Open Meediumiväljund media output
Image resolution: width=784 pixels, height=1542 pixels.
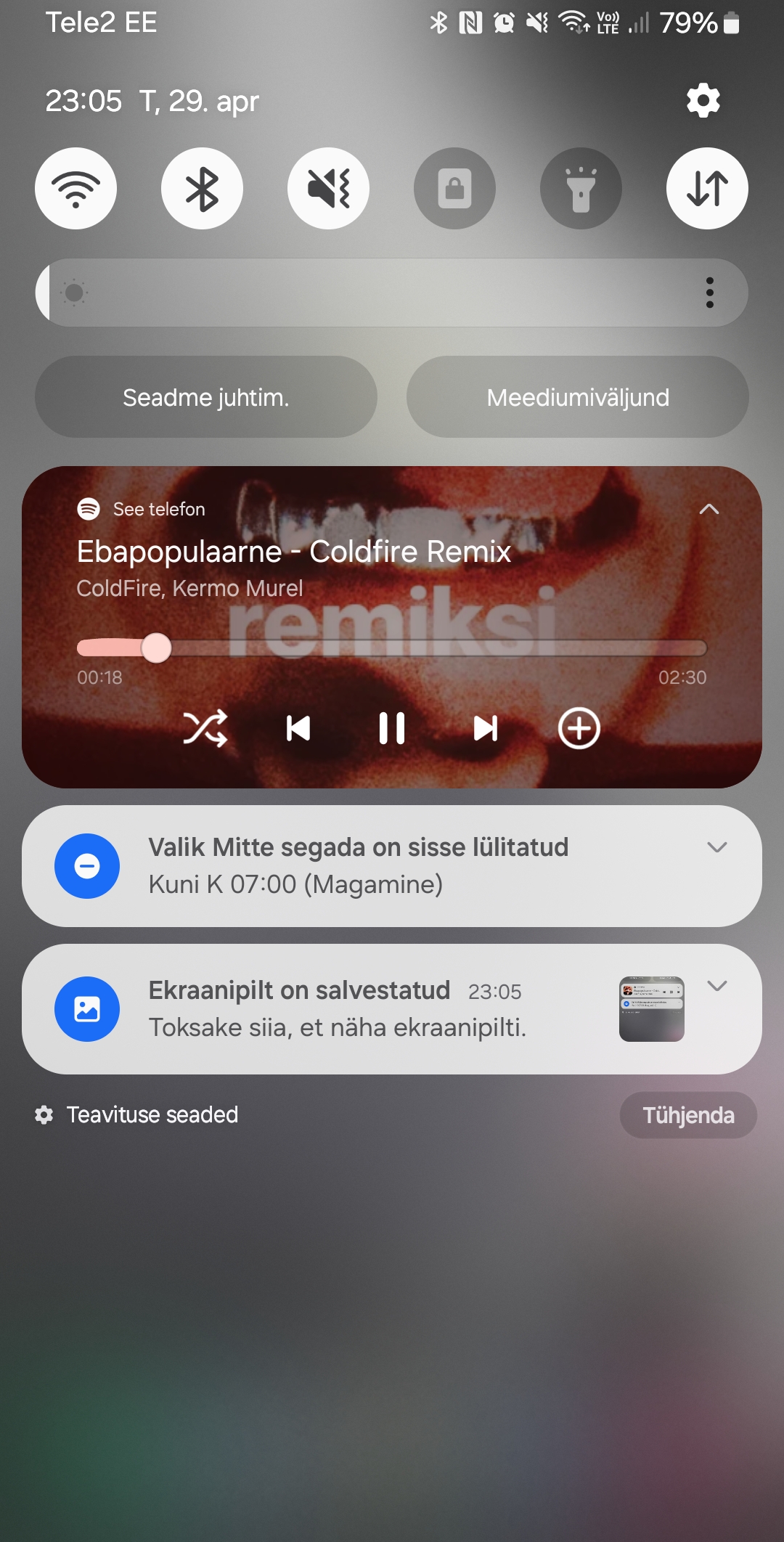click(578, 397)
